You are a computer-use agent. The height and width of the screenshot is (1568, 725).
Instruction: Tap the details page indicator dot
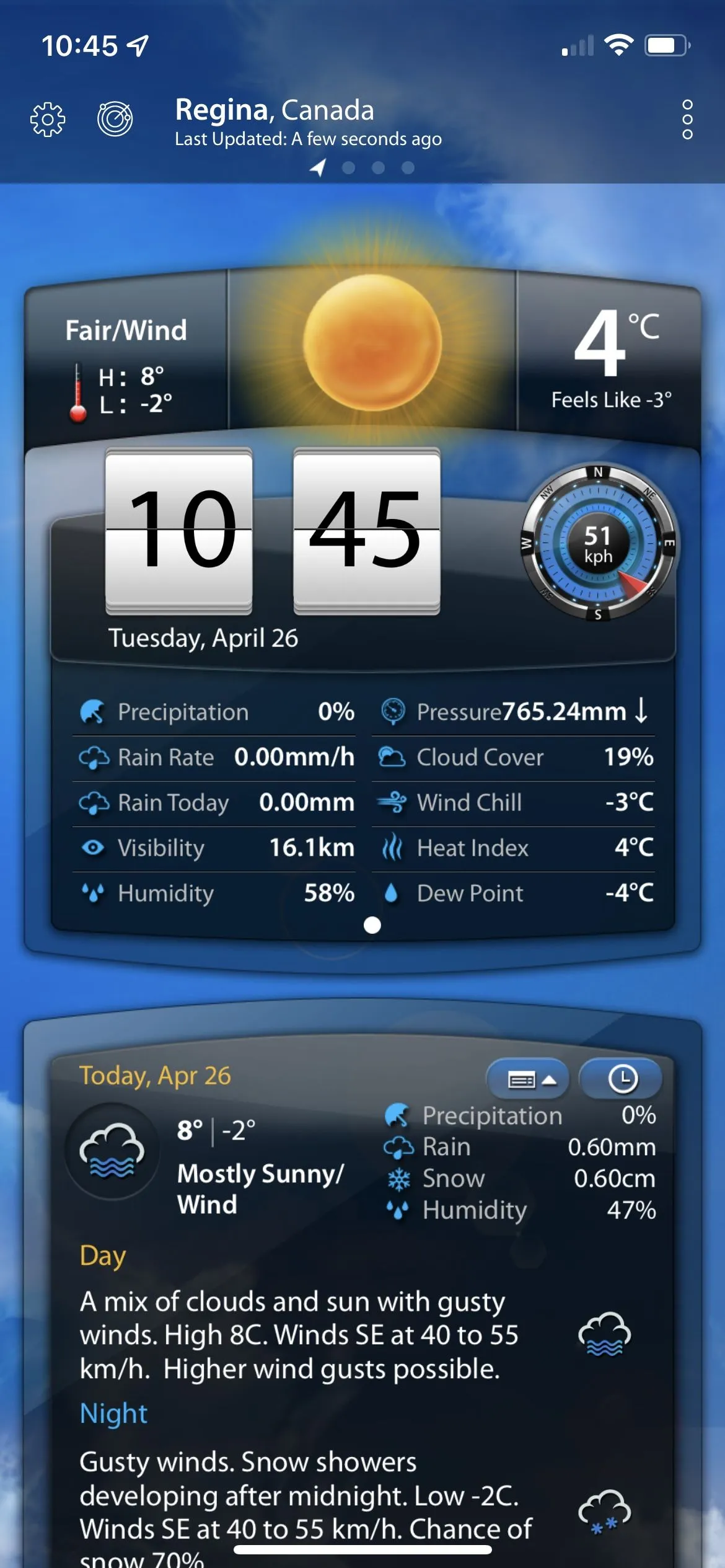click(x=372, y=925)
